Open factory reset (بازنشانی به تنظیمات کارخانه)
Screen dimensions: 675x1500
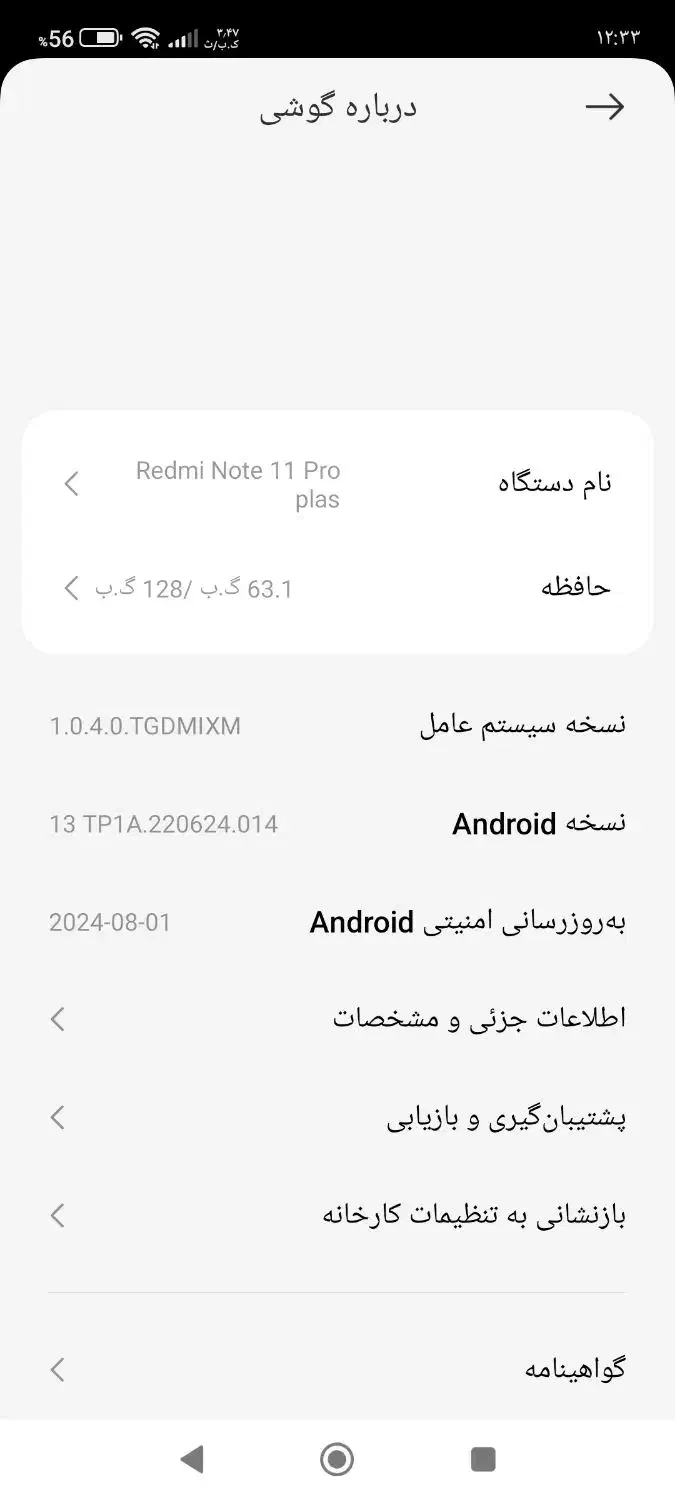[337, 1215]
